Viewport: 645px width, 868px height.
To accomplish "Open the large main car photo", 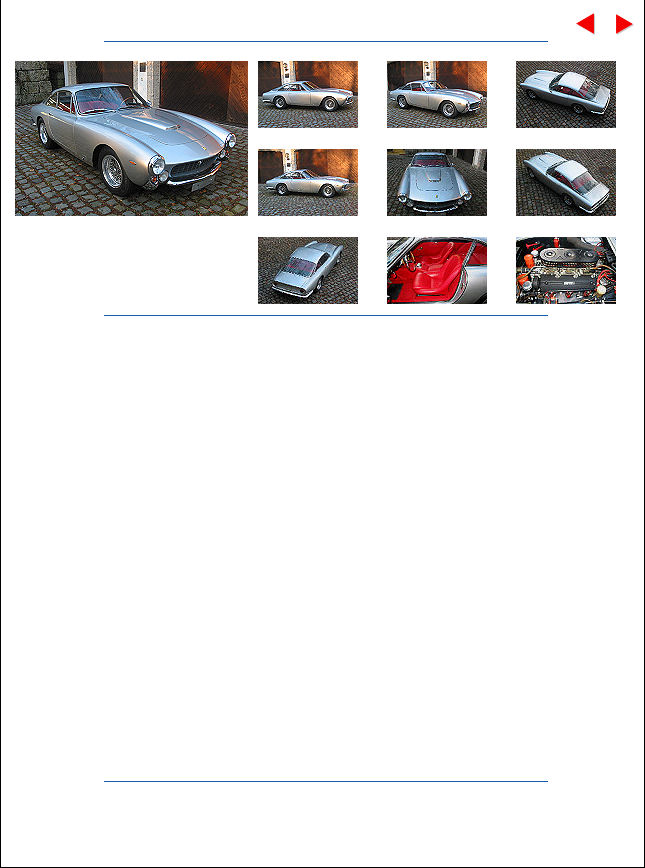I will coord(131,138).
